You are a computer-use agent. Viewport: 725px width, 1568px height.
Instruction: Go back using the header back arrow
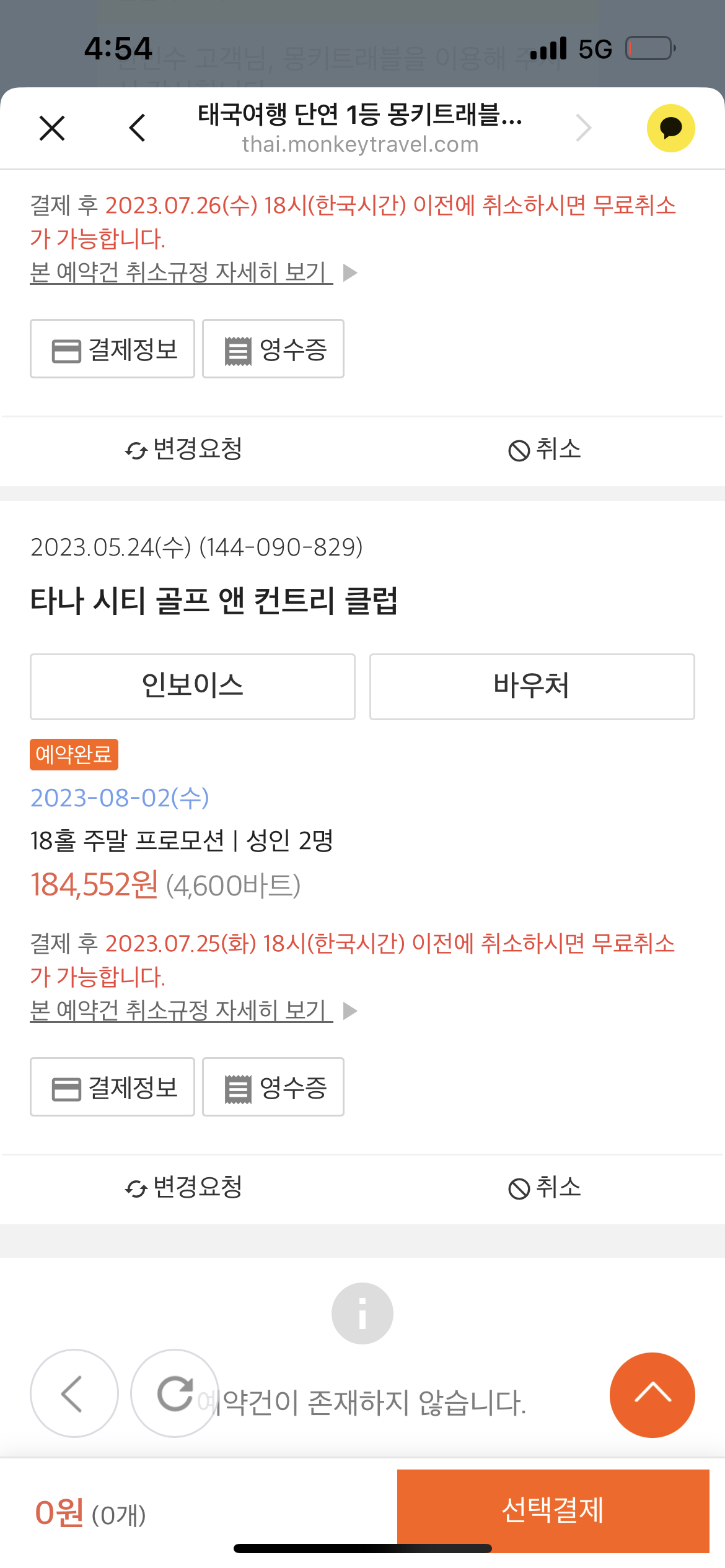pos(137,128)
